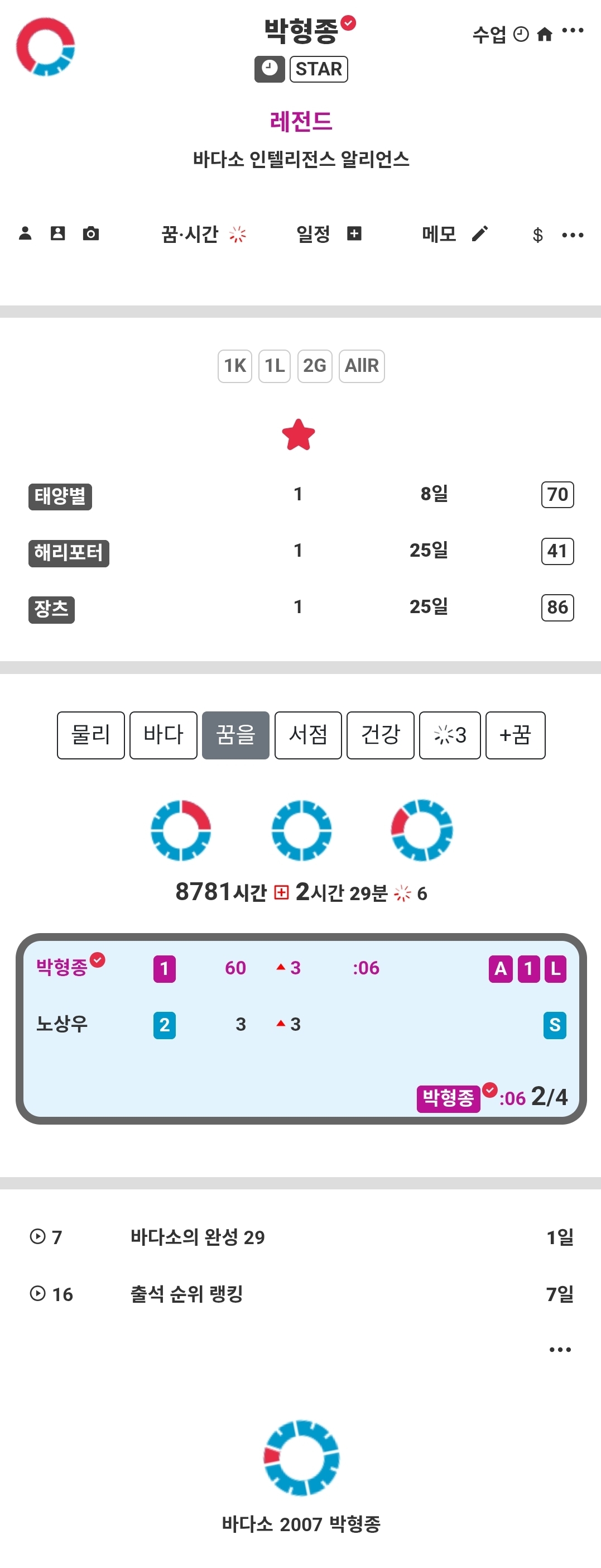Tap the +꿈 button
601x1568 pixels.
(x=515, y=735)
